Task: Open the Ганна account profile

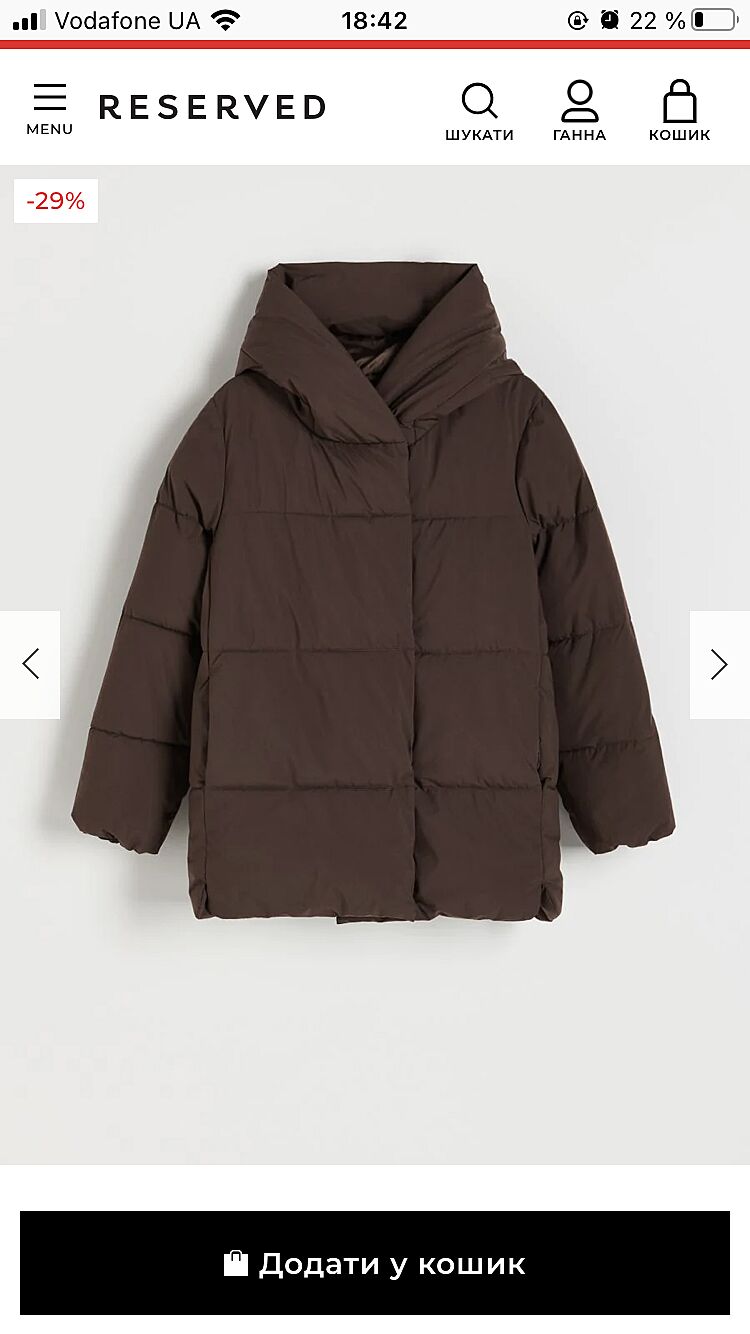Action: pos(579,111)
